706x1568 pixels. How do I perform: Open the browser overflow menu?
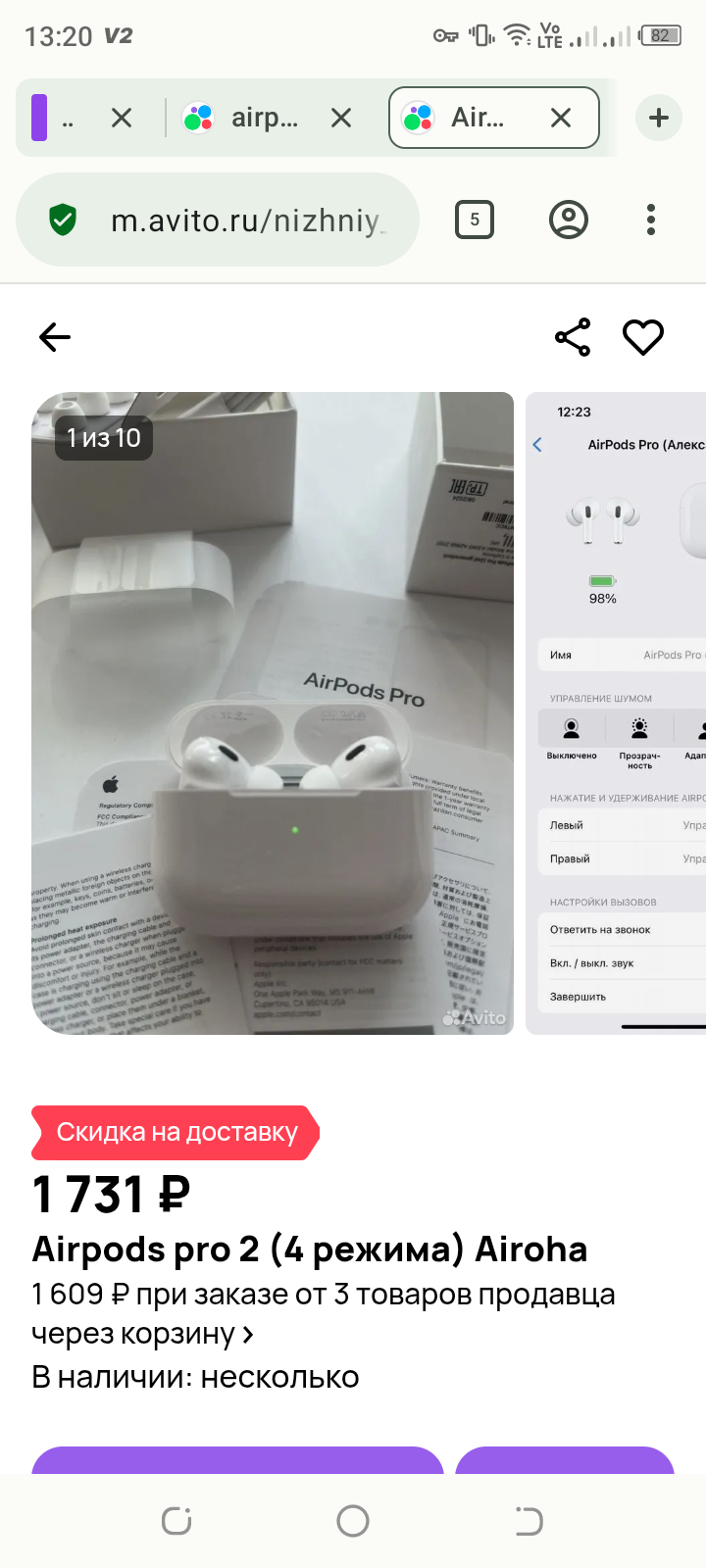[651, 220]
